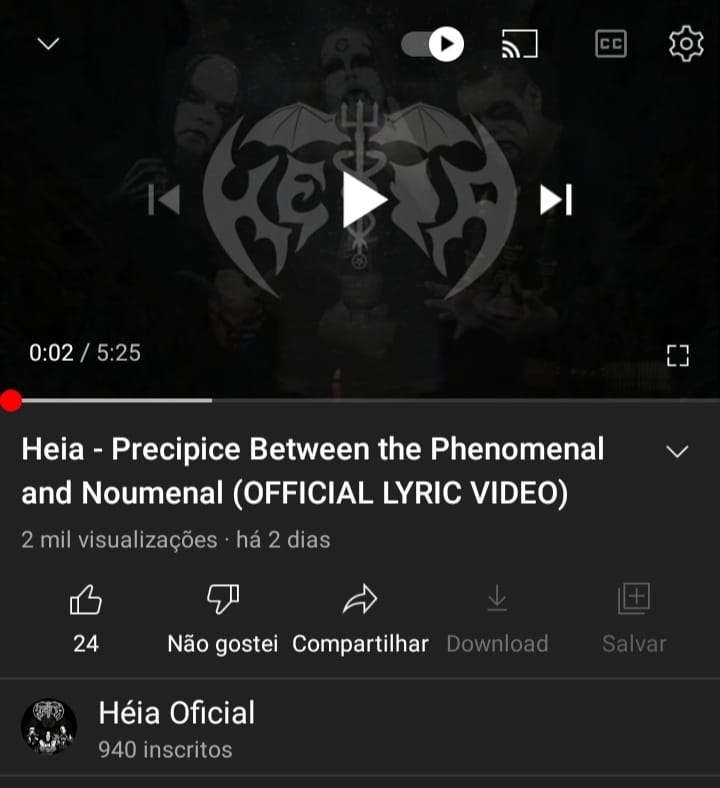Share the video via Compartilhar
This screenshot has height=788, width=720.
point(360,615)
